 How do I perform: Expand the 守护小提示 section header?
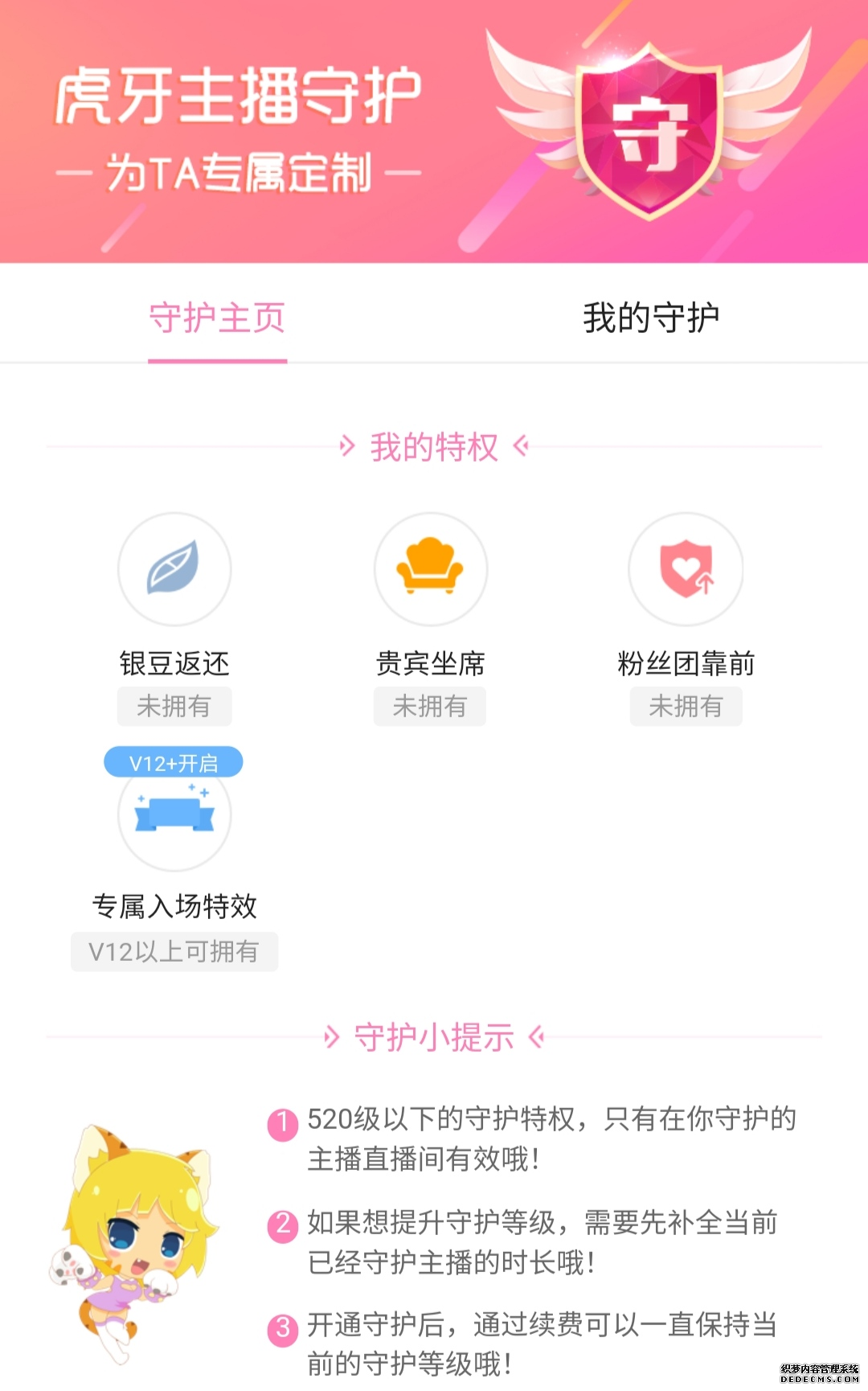(434, 1037)
